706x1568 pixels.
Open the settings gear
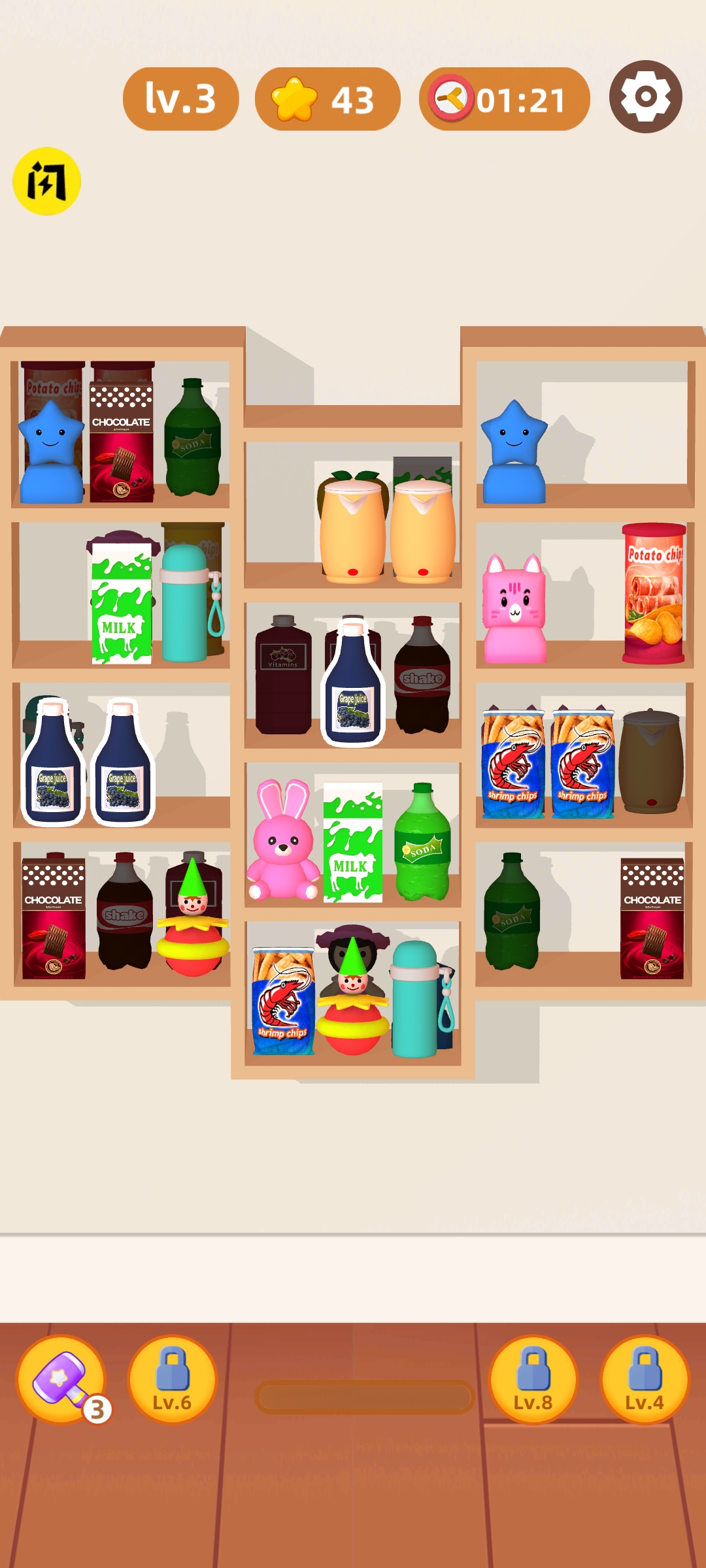pos(645,97)
